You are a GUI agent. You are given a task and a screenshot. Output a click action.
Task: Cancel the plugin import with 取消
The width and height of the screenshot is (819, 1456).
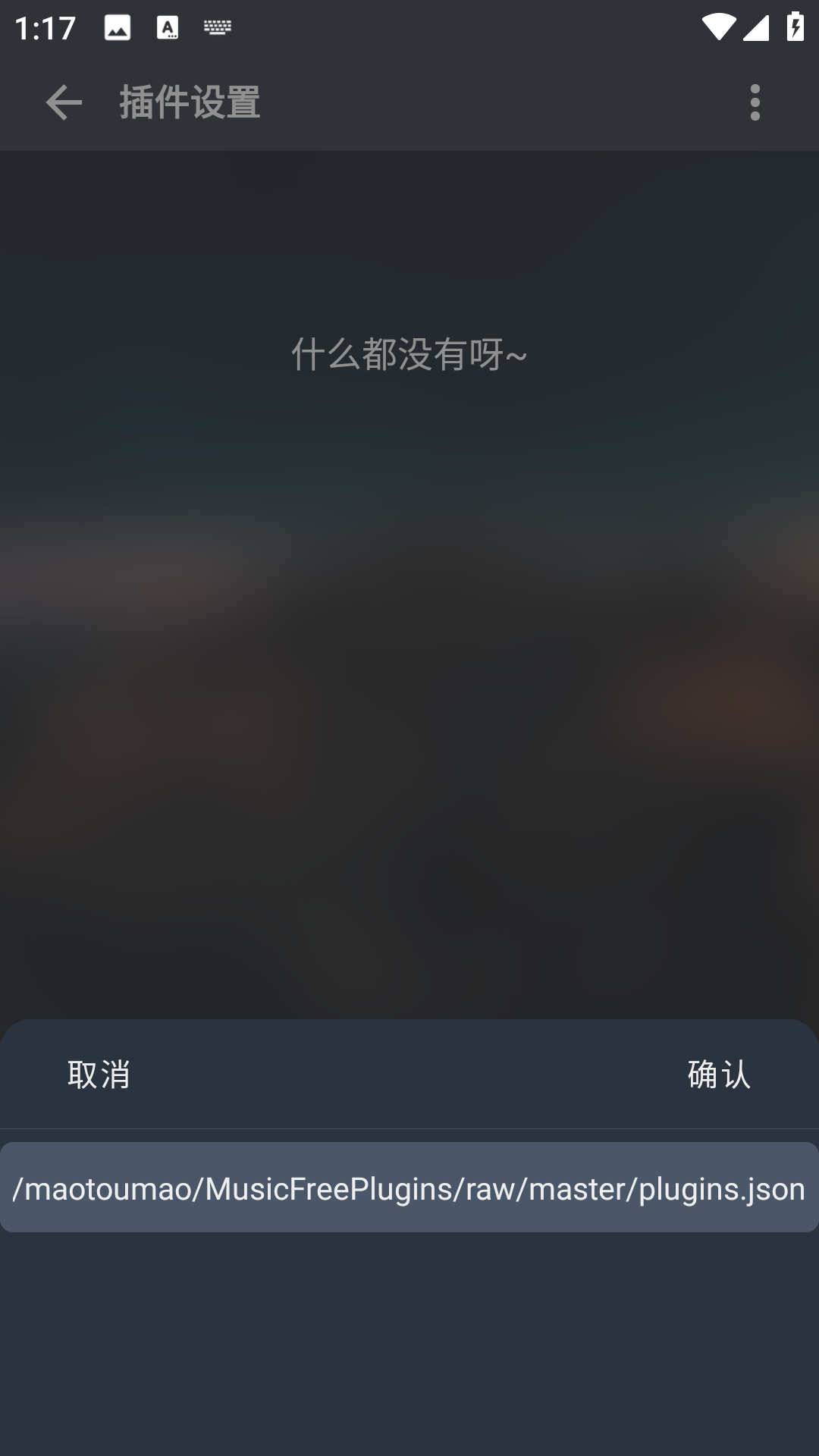[x=99, y=1075]
